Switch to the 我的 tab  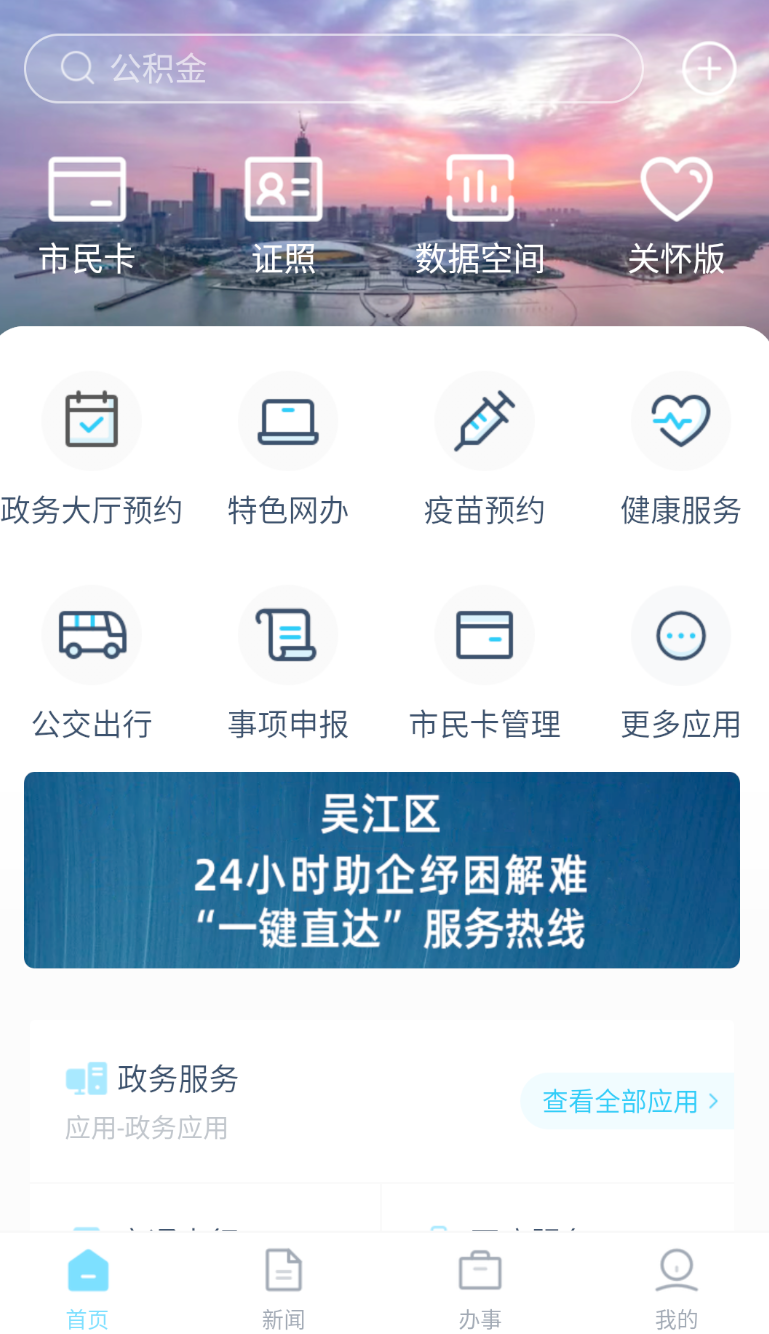click(x=676, y=1288)
